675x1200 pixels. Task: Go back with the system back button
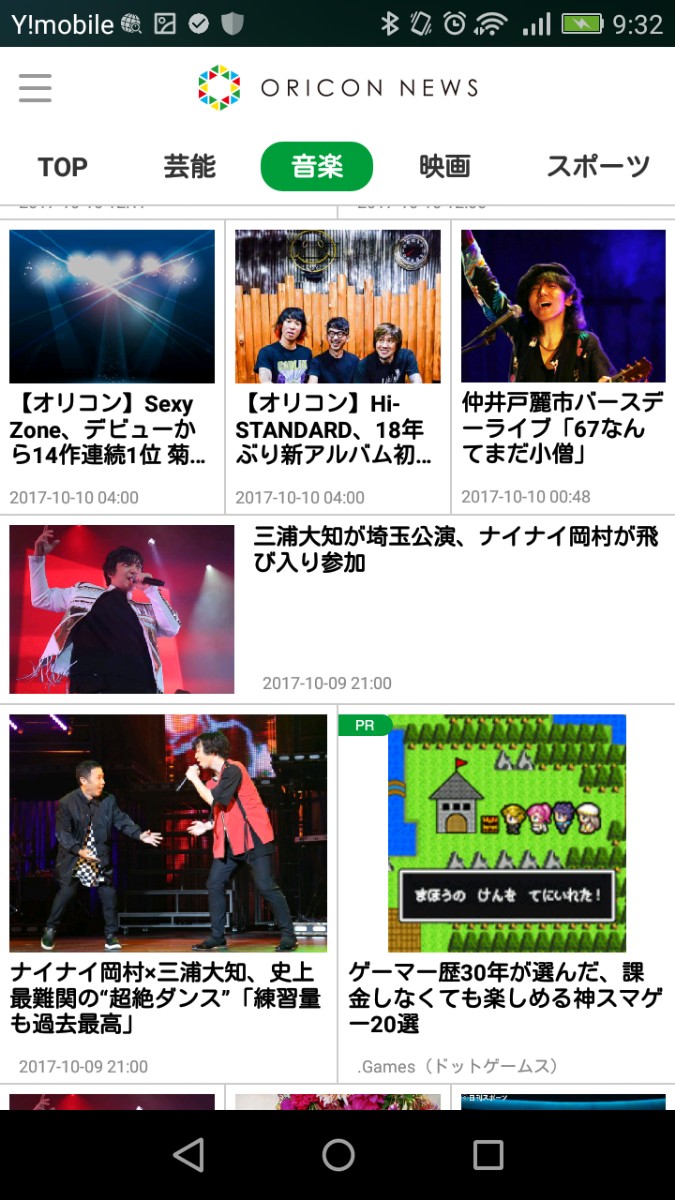188,1155
